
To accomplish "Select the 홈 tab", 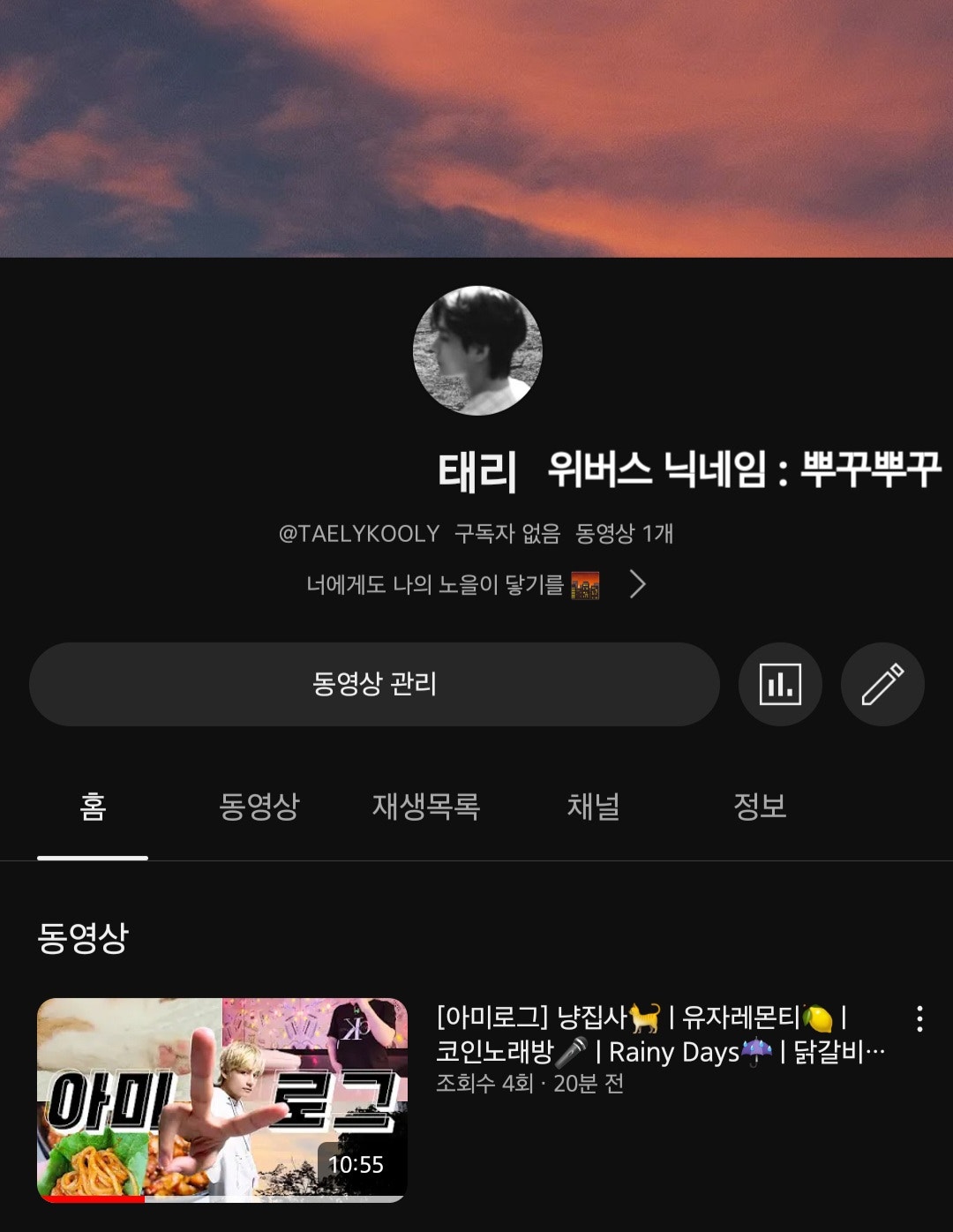I will [x=90, y=806].
